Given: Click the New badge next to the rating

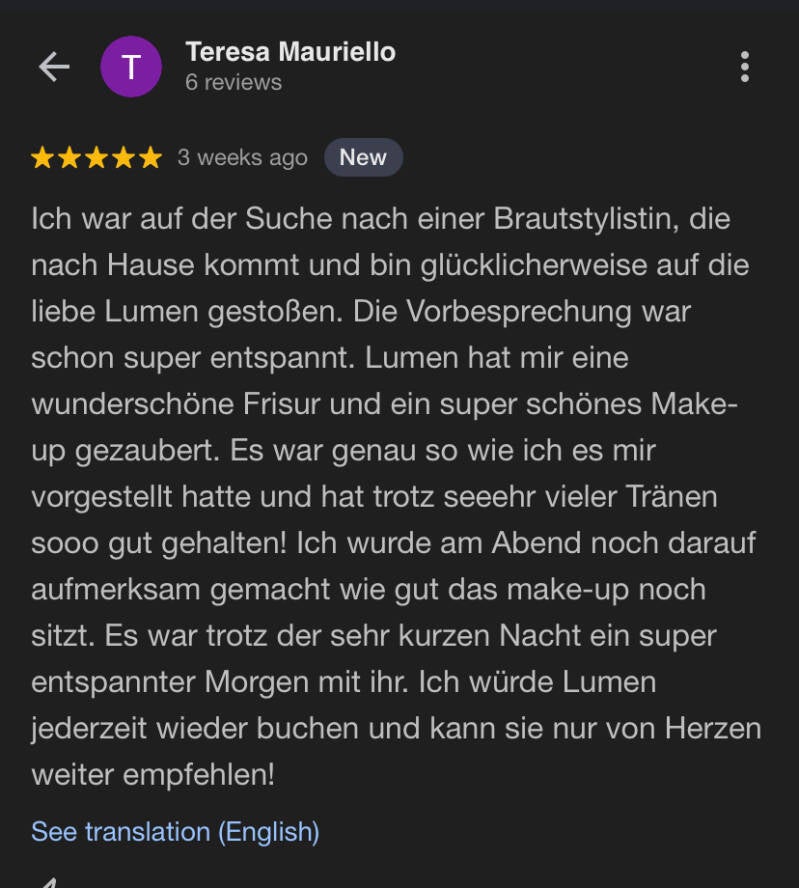Looking at the screenshot, I should click(x=363, y=157).
